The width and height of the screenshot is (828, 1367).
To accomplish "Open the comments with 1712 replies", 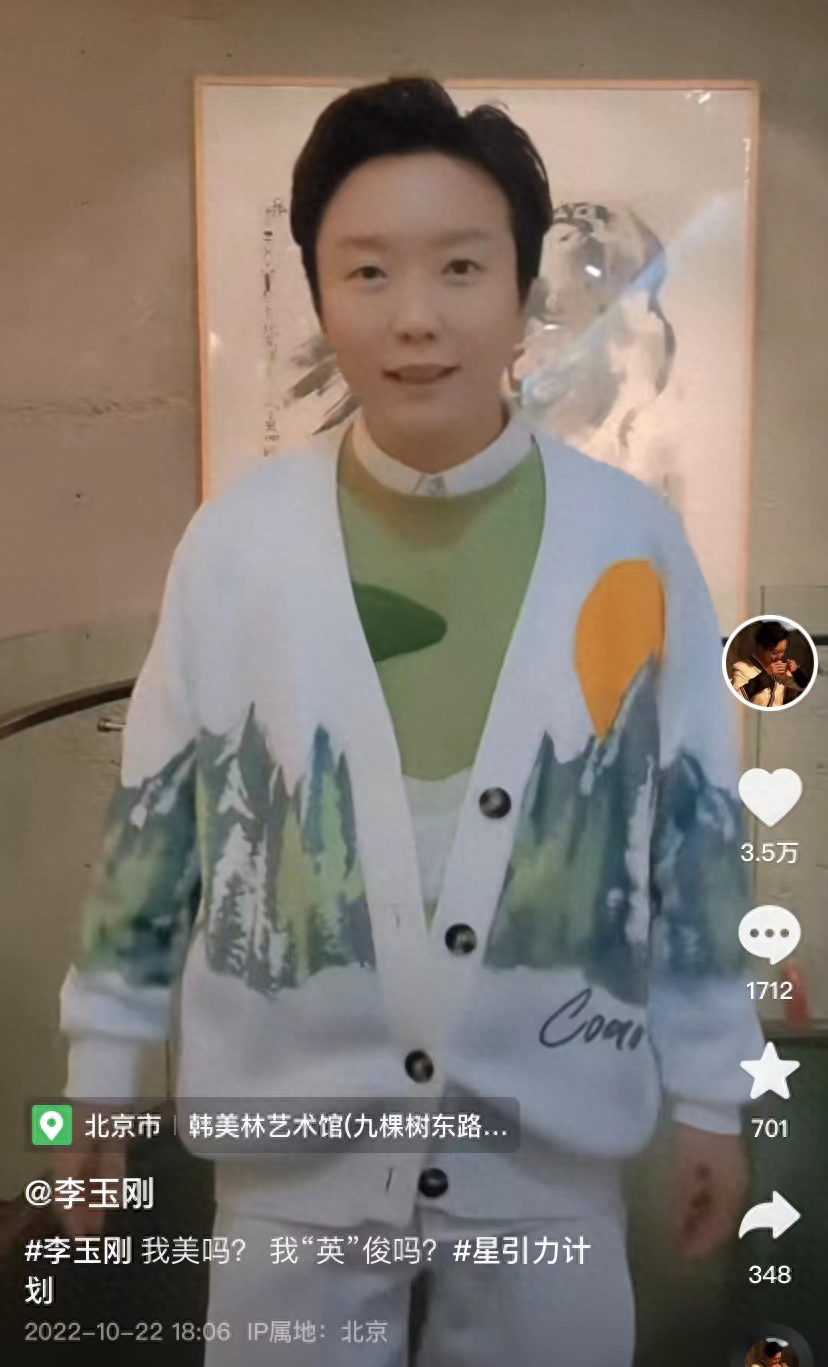I will pos(769,936).
